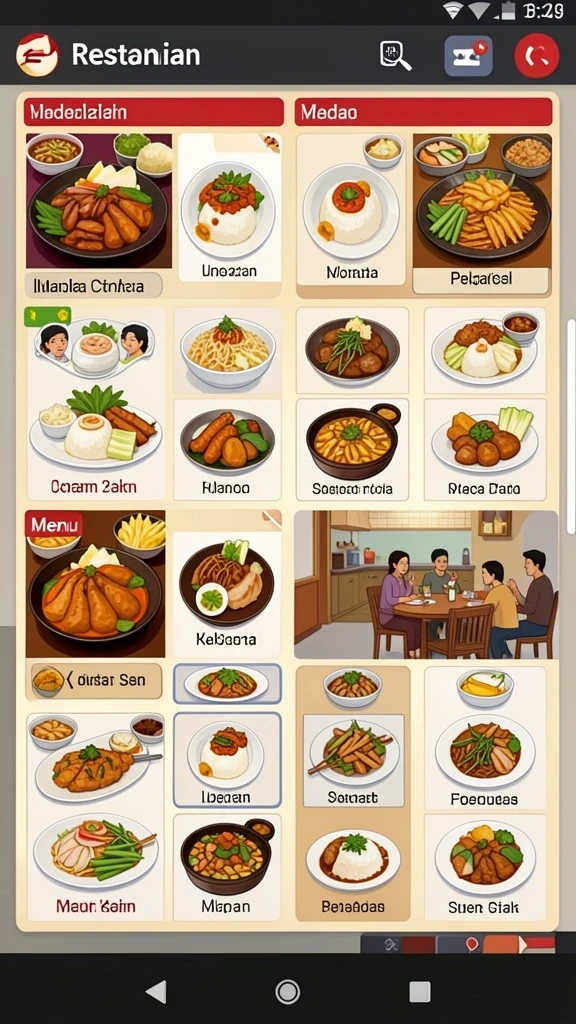This screenshot has width=576, height=1024.
Task: Open the family dining room picture tile
Action: [426, 584]
